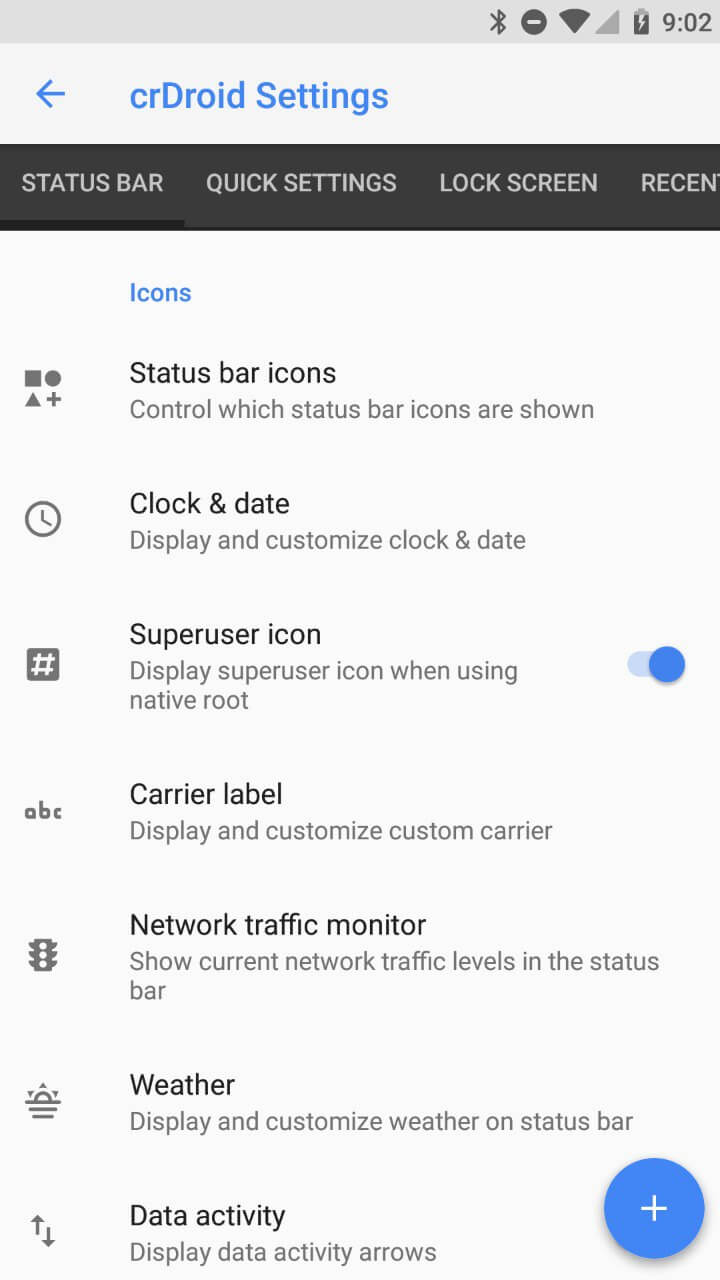The width and height of the screenshot is (720, 1280).
Task: Click the back arrow button
Action: point(50,94)
